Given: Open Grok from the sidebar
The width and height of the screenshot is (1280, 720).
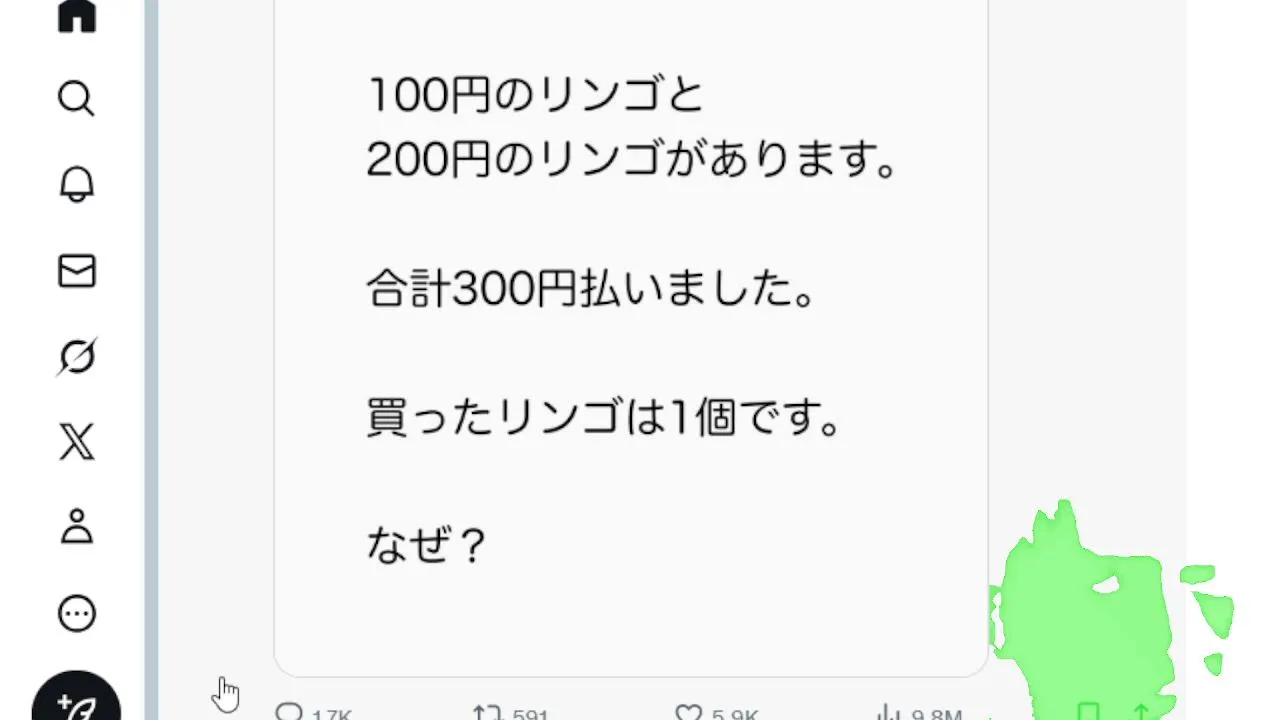Looking at the screenshot, I should click(76, 357).
